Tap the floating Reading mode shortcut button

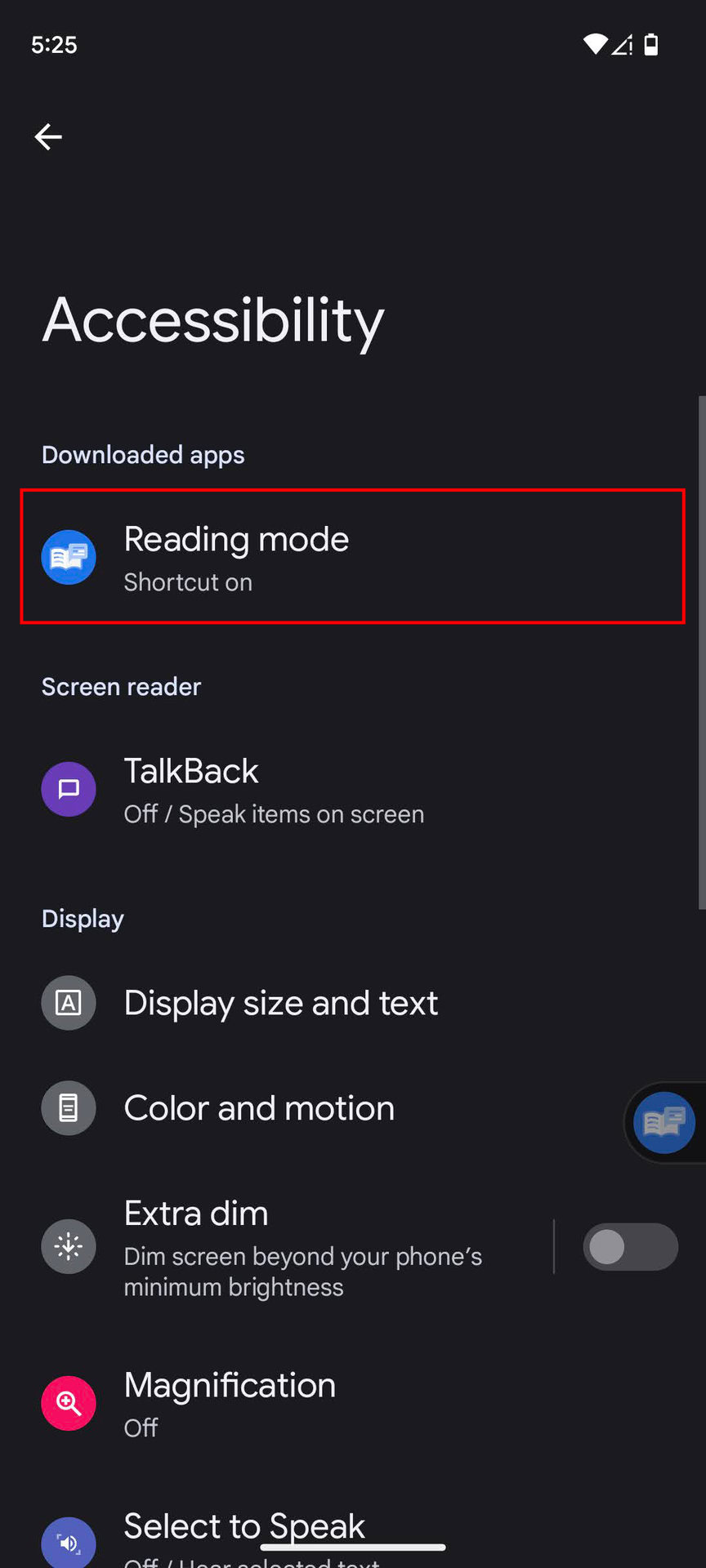coord(664,1122)
